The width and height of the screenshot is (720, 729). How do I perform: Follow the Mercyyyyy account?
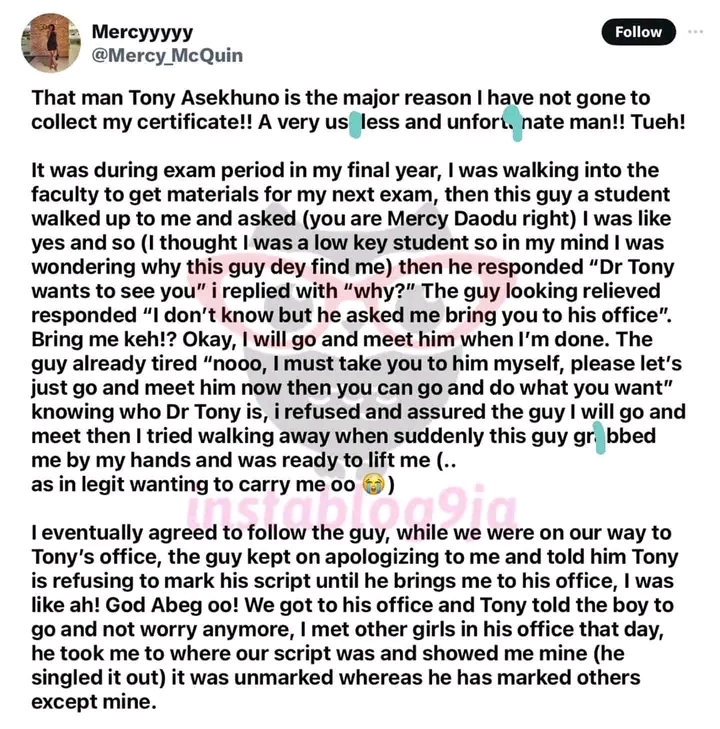(638, 32)
